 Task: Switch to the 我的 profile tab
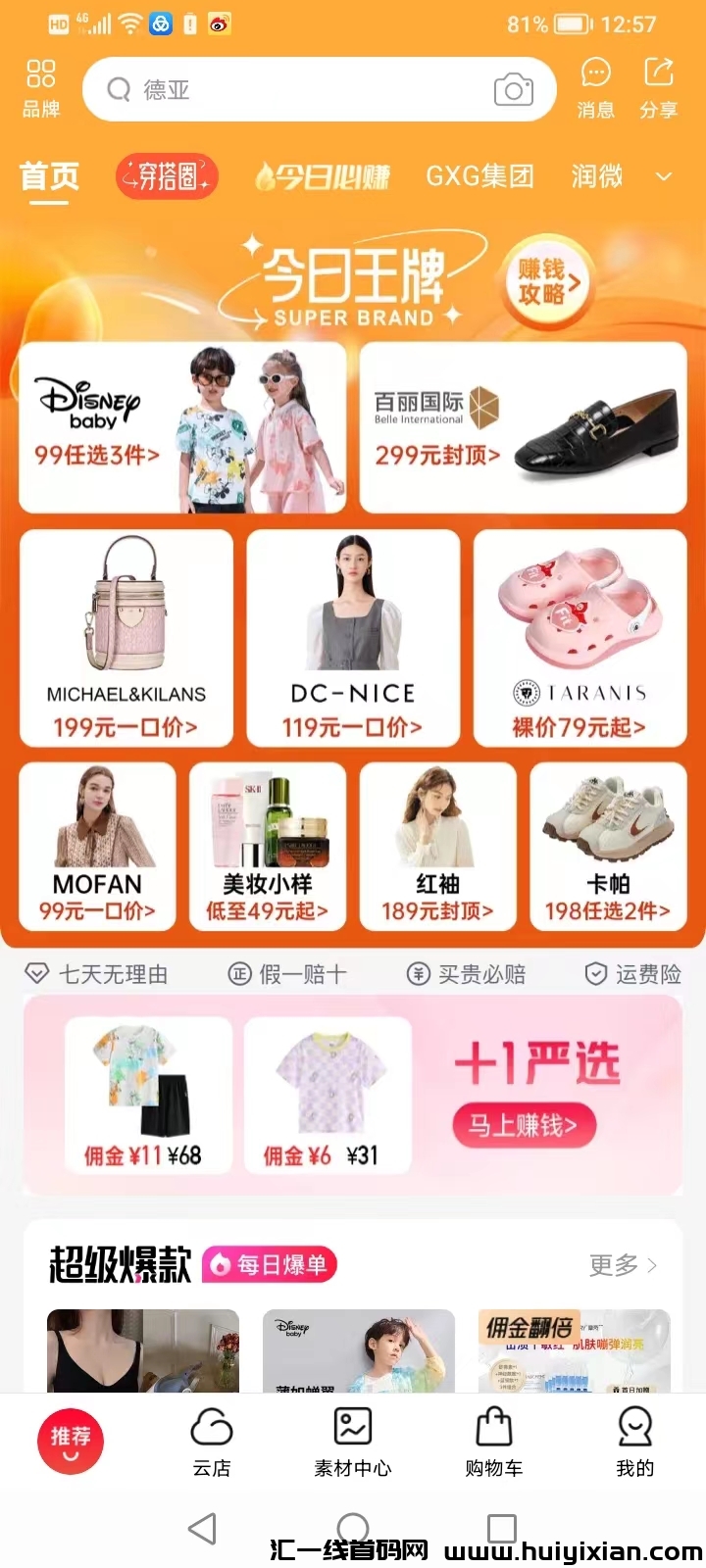(634, 1442)
